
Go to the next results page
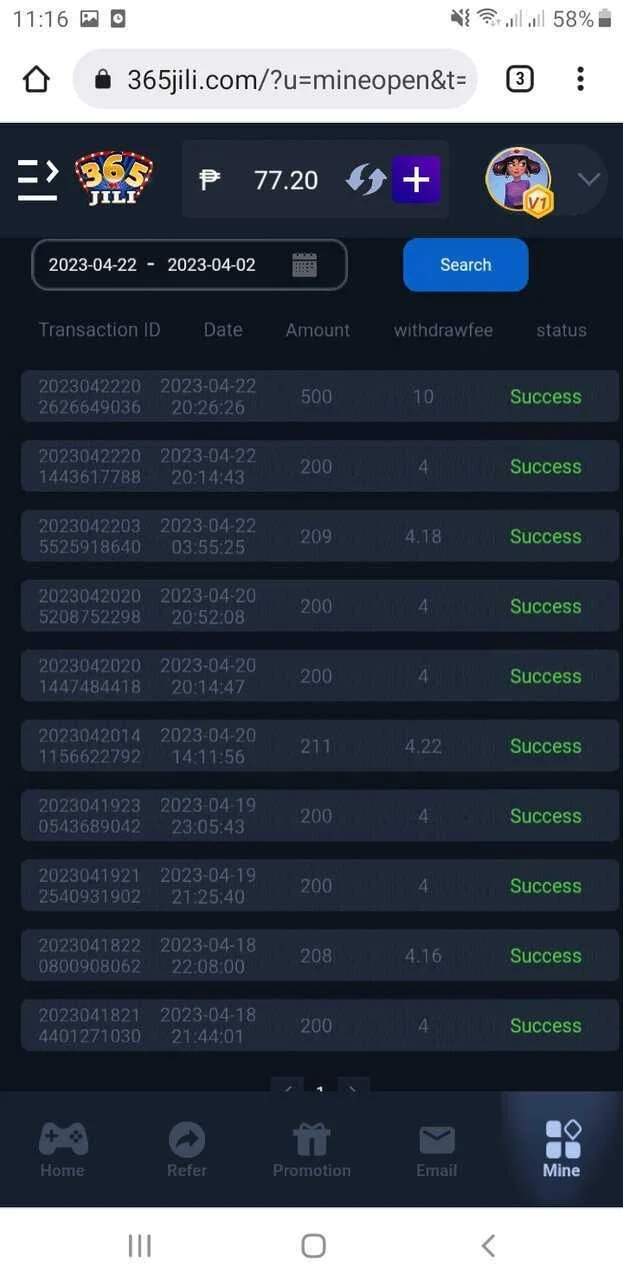coord(353,1086)
